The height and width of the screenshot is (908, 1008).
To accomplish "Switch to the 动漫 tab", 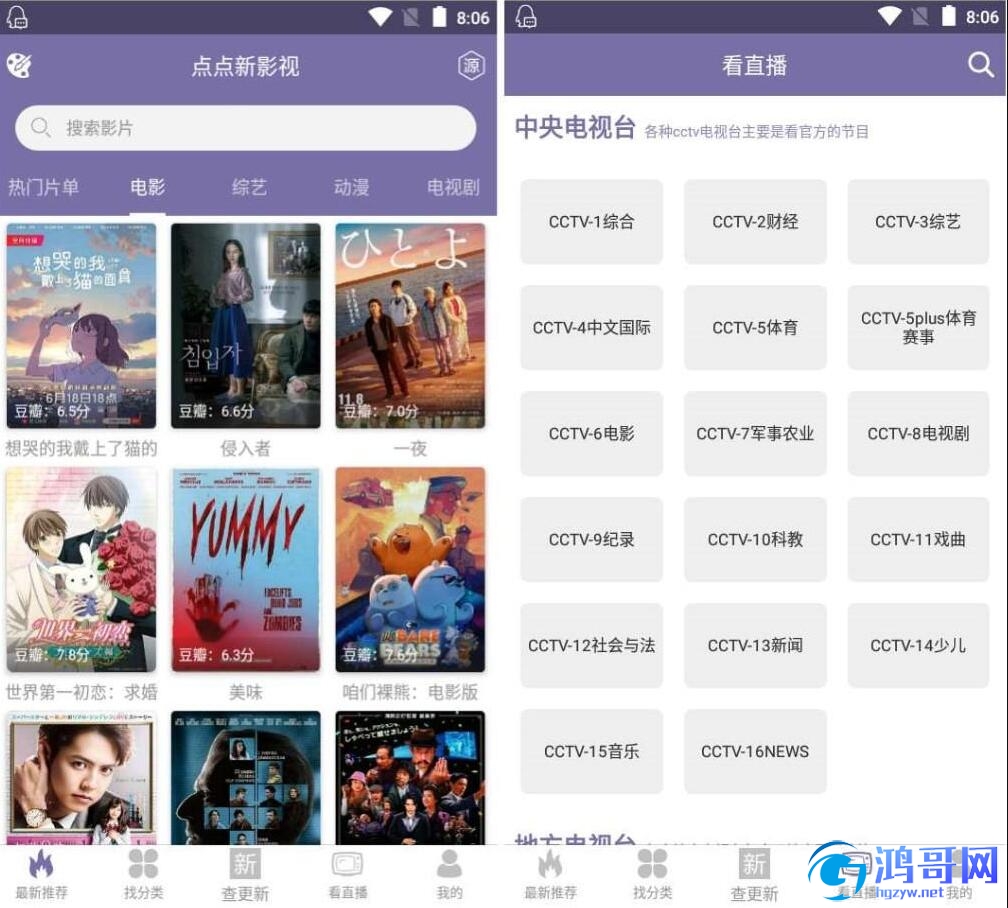I will pyautogui.click(x=351, y=187).
